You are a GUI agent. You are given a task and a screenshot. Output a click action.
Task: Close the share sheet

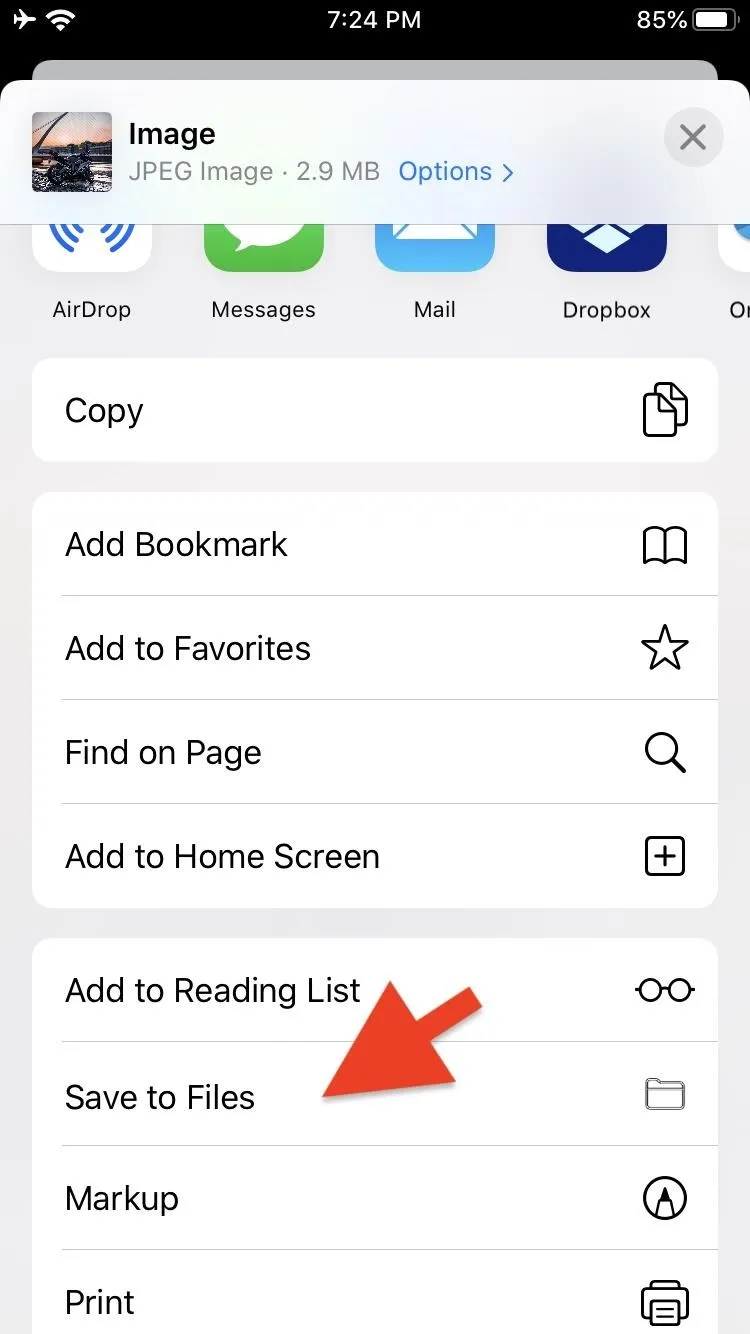pyautogui.click(x=693, y=137)
